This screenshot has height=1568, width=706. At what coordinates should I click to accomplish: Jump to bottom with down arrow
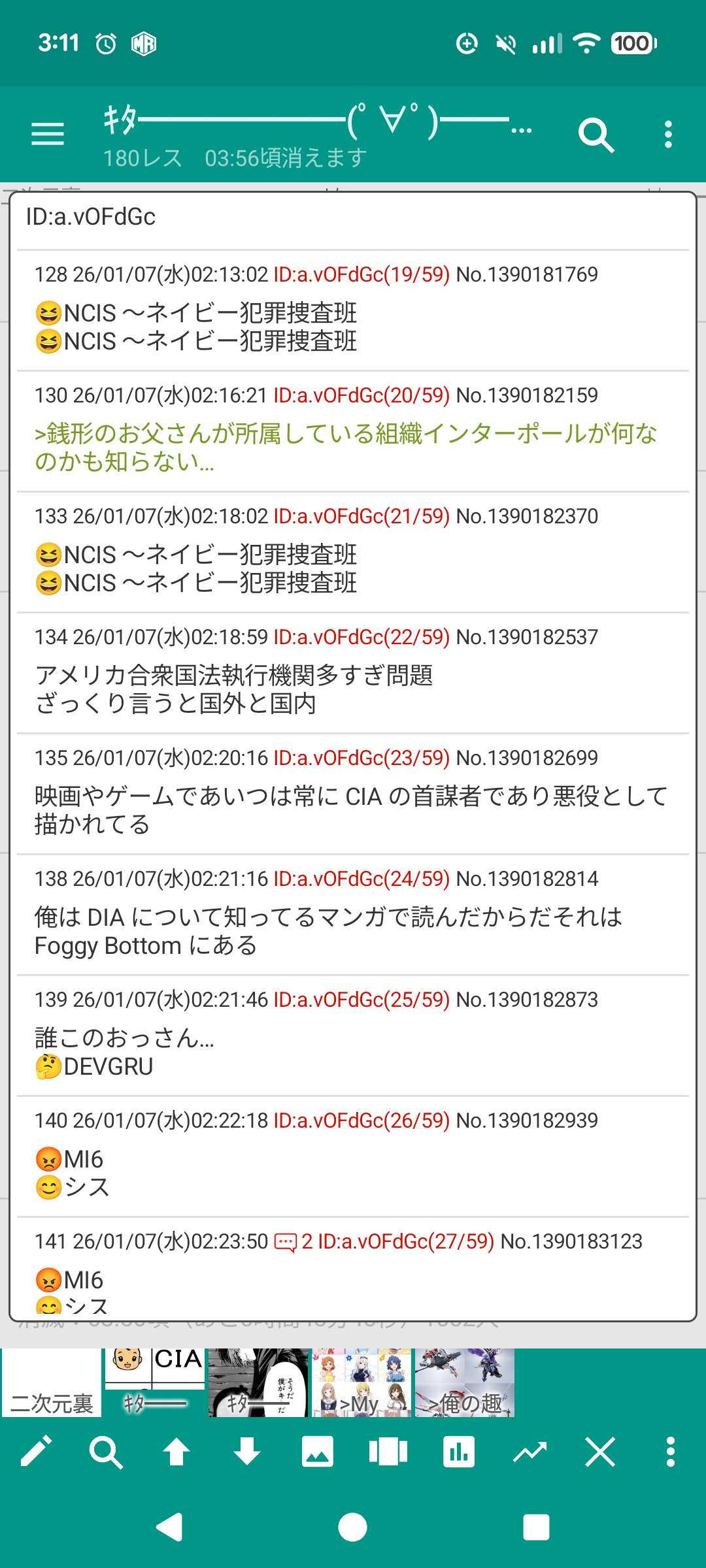pyautogui.click(x=247, y=1453)
